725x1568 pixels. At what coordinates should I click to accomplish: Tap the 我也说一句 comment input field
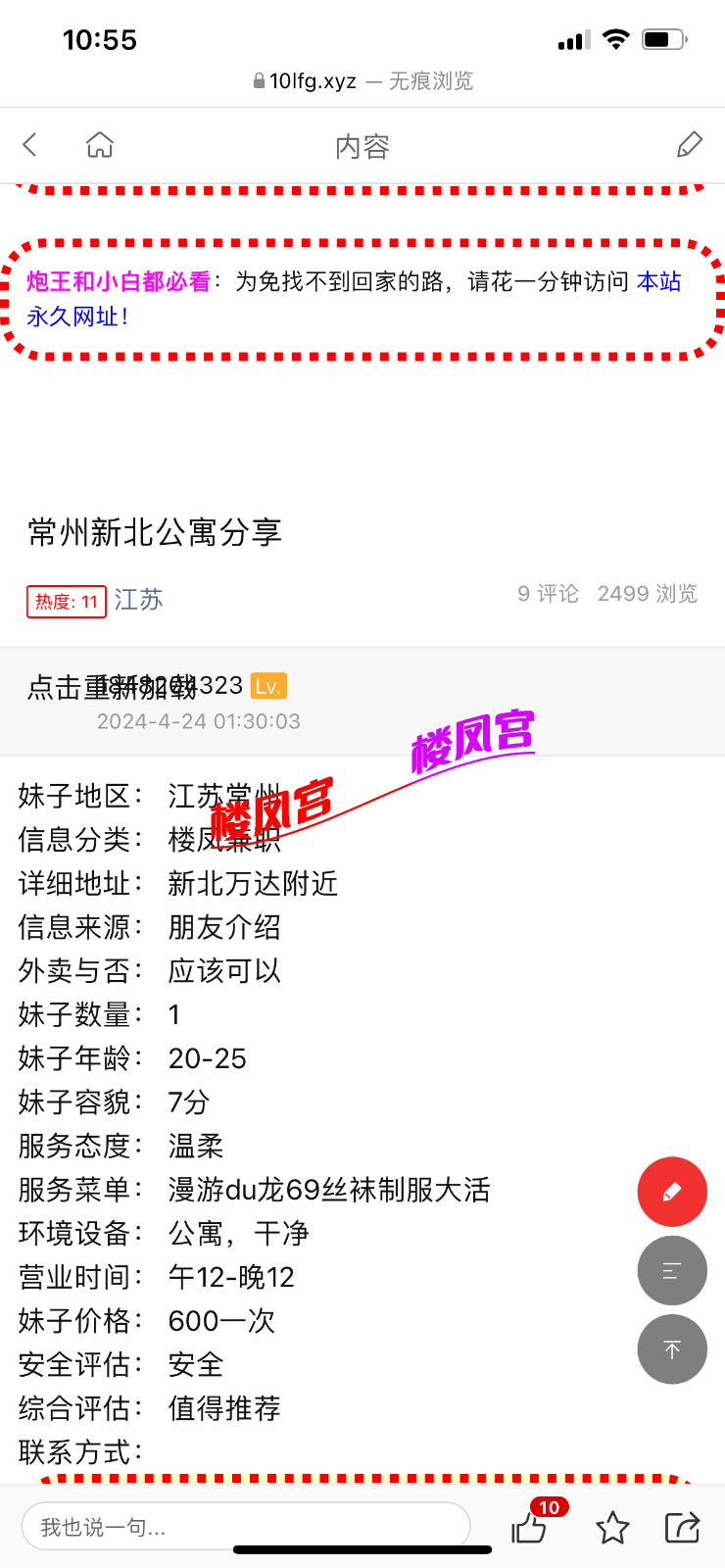245,1525
